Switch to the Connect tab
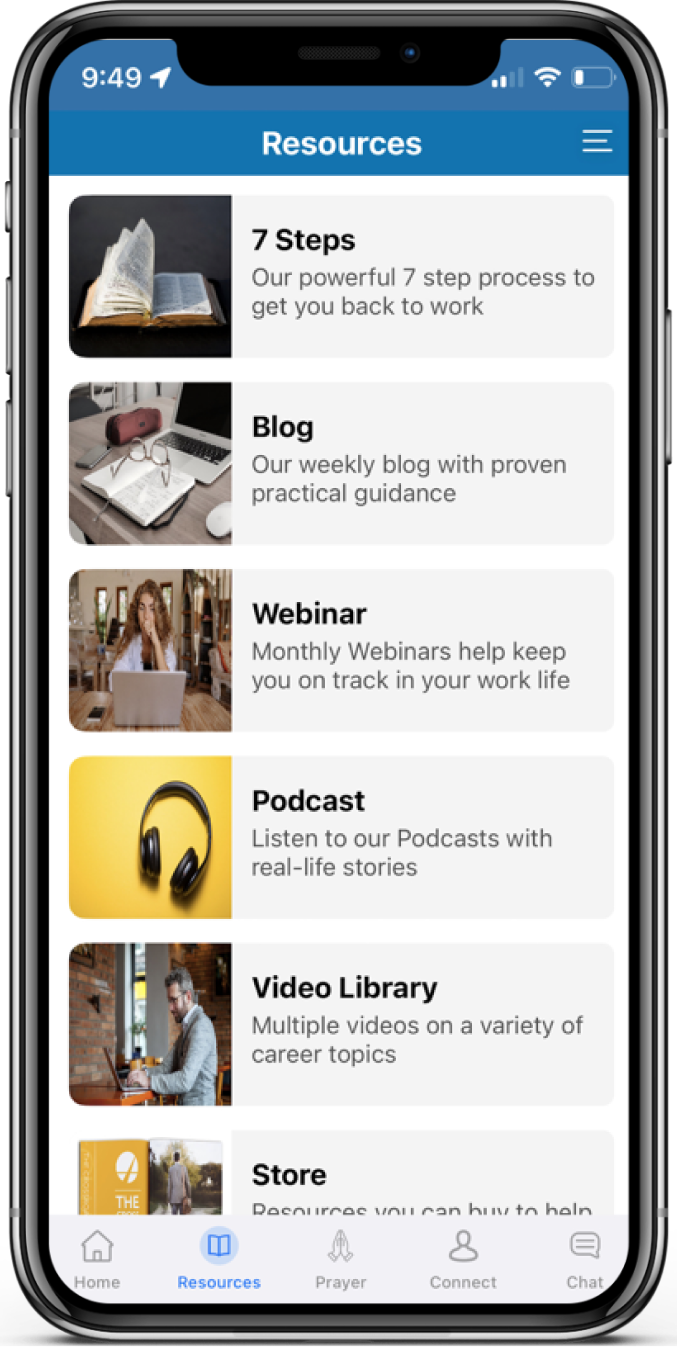Screen dimensions: 677x1347 point(463,1259)
